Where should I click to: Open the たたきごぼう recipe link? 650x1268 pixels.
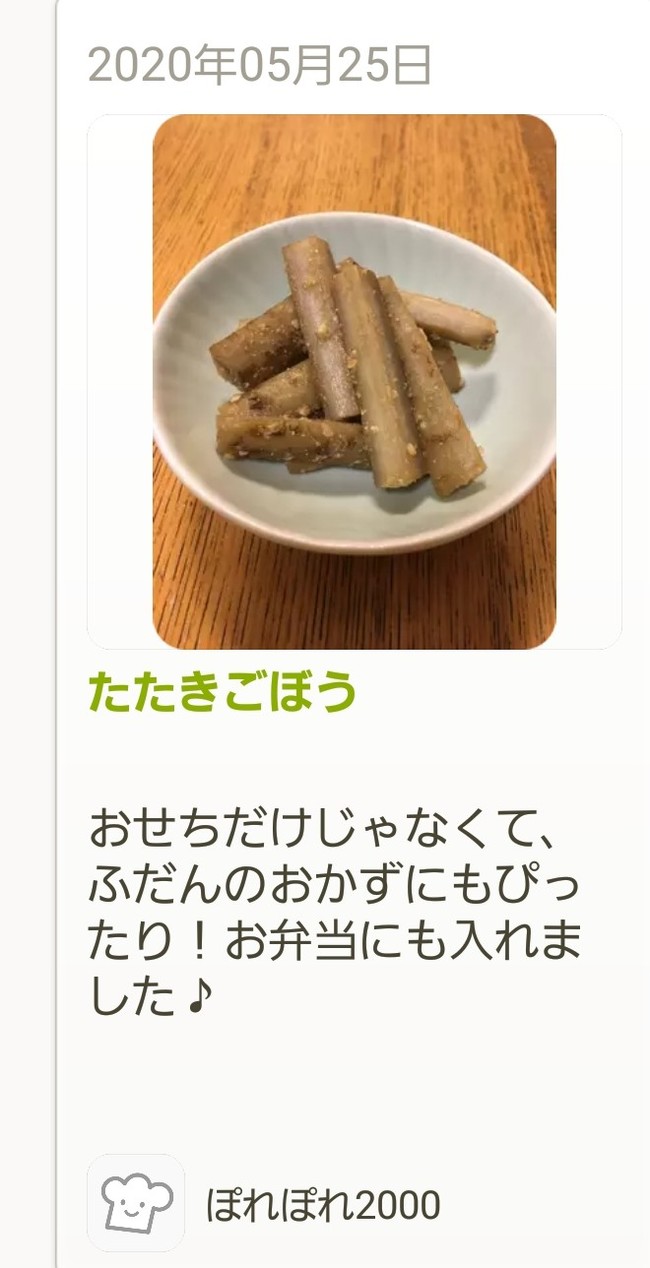pos(222,692)
